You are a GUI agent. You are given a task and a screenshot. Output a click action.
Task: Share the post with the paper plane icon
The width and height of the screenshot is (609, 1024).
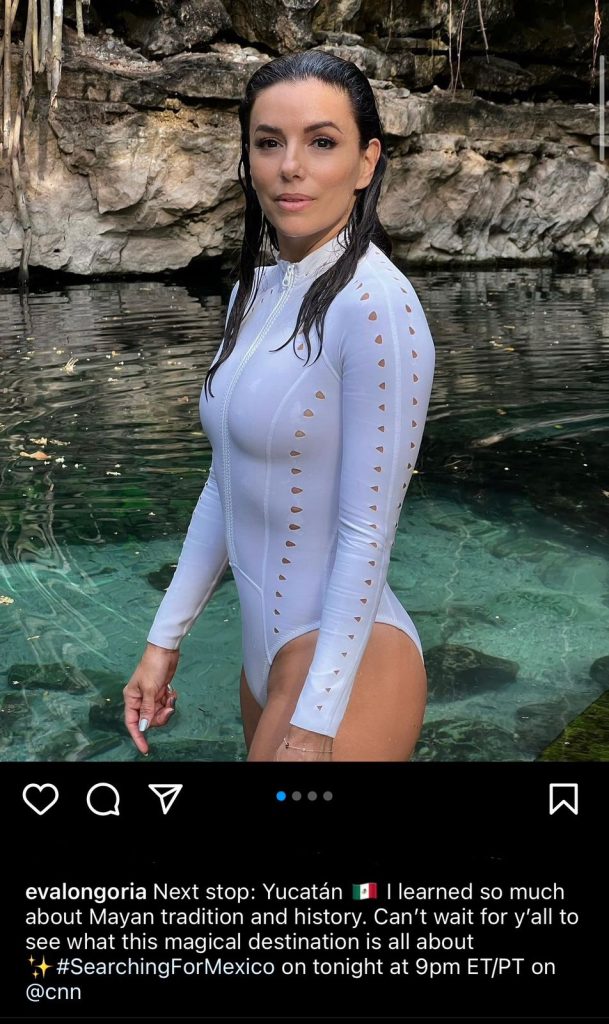pos(165,797)
